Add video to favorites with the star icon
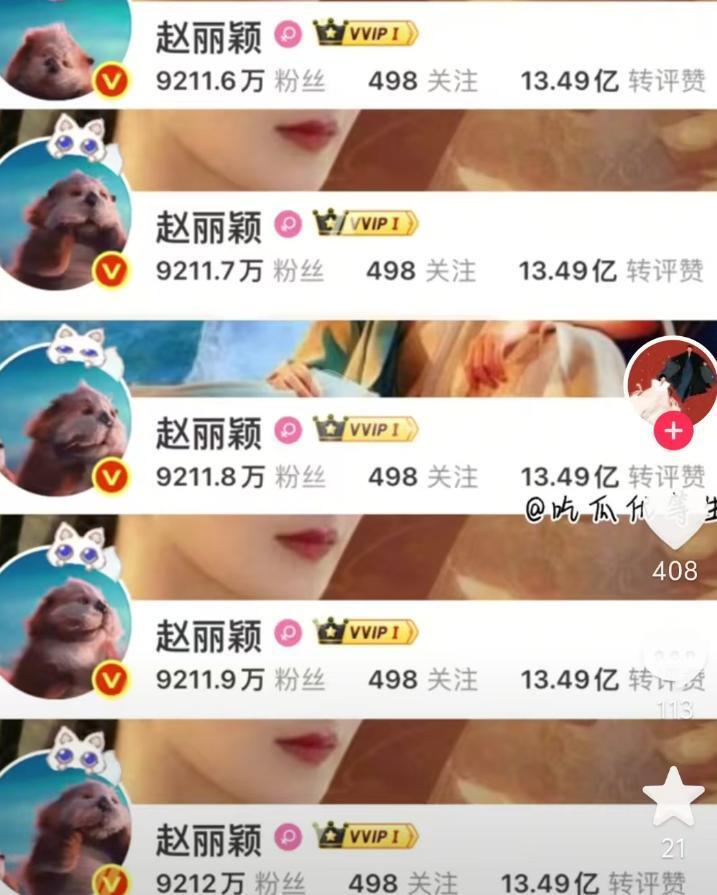 pos(673,797)
